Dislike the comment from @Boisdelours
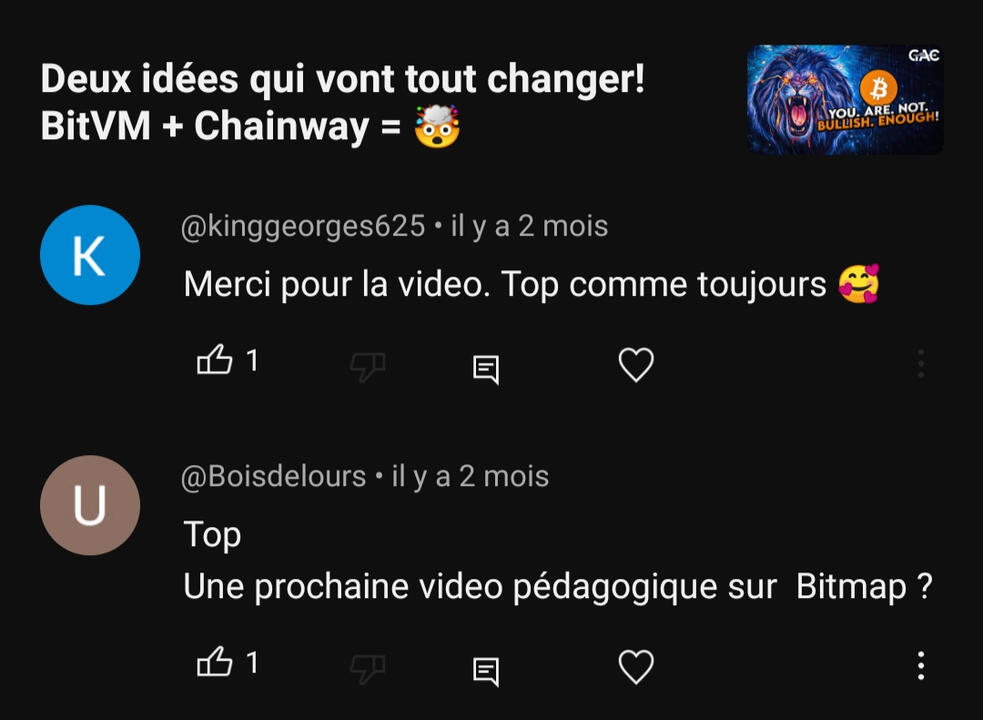This screenshot has width=983, height=720. click(x=367, y=669)
